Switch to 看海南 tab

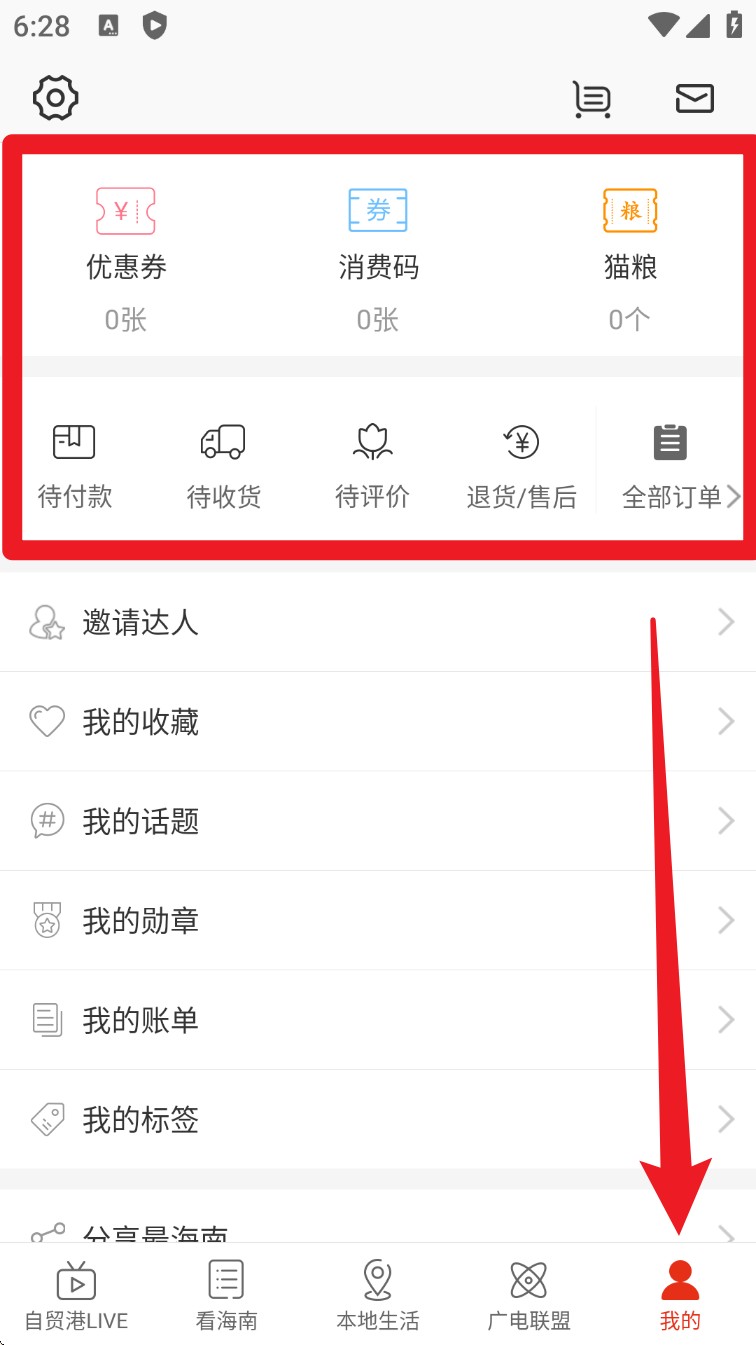click(227, 1296)
